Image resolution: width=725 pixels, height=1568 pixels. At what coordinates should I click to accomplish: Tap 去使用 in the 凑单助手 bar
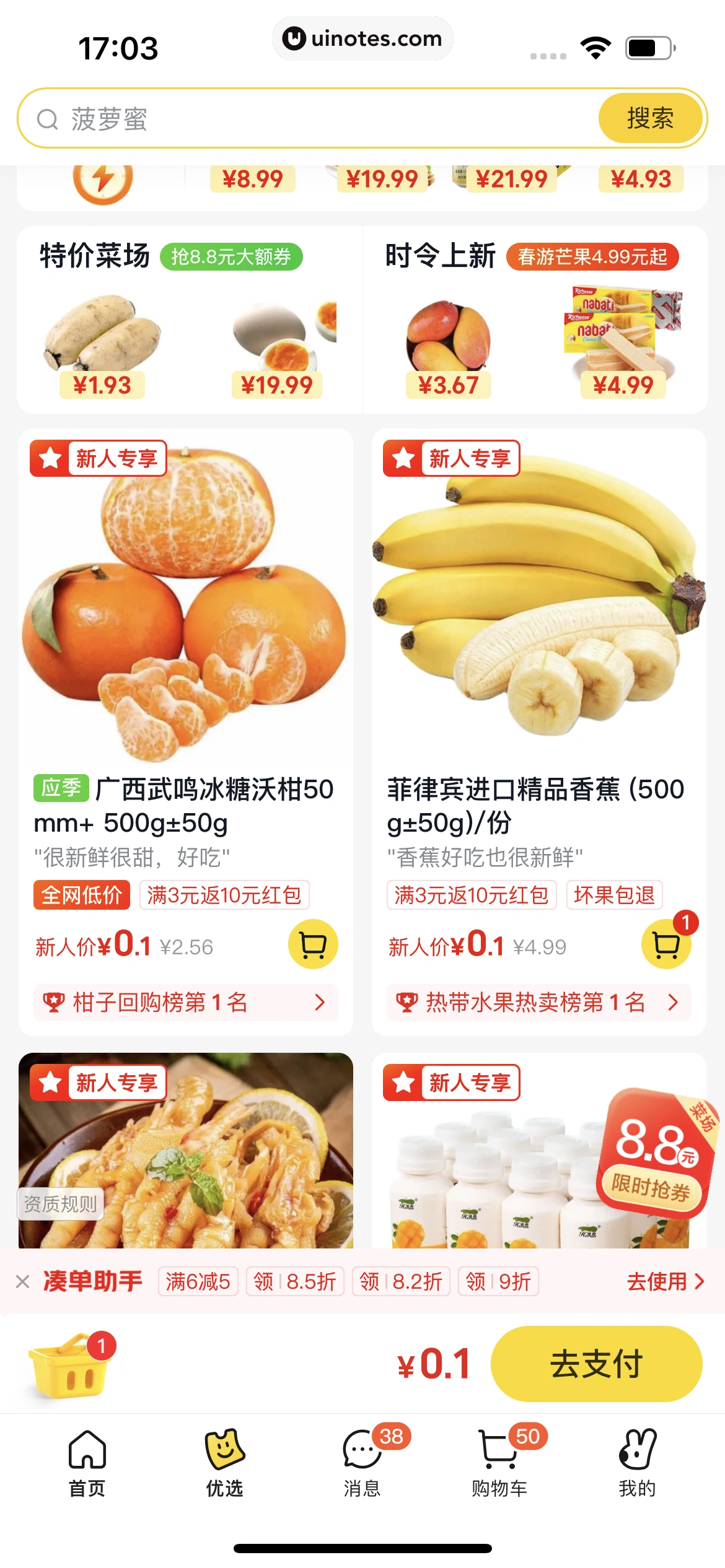coord(665,1281)
